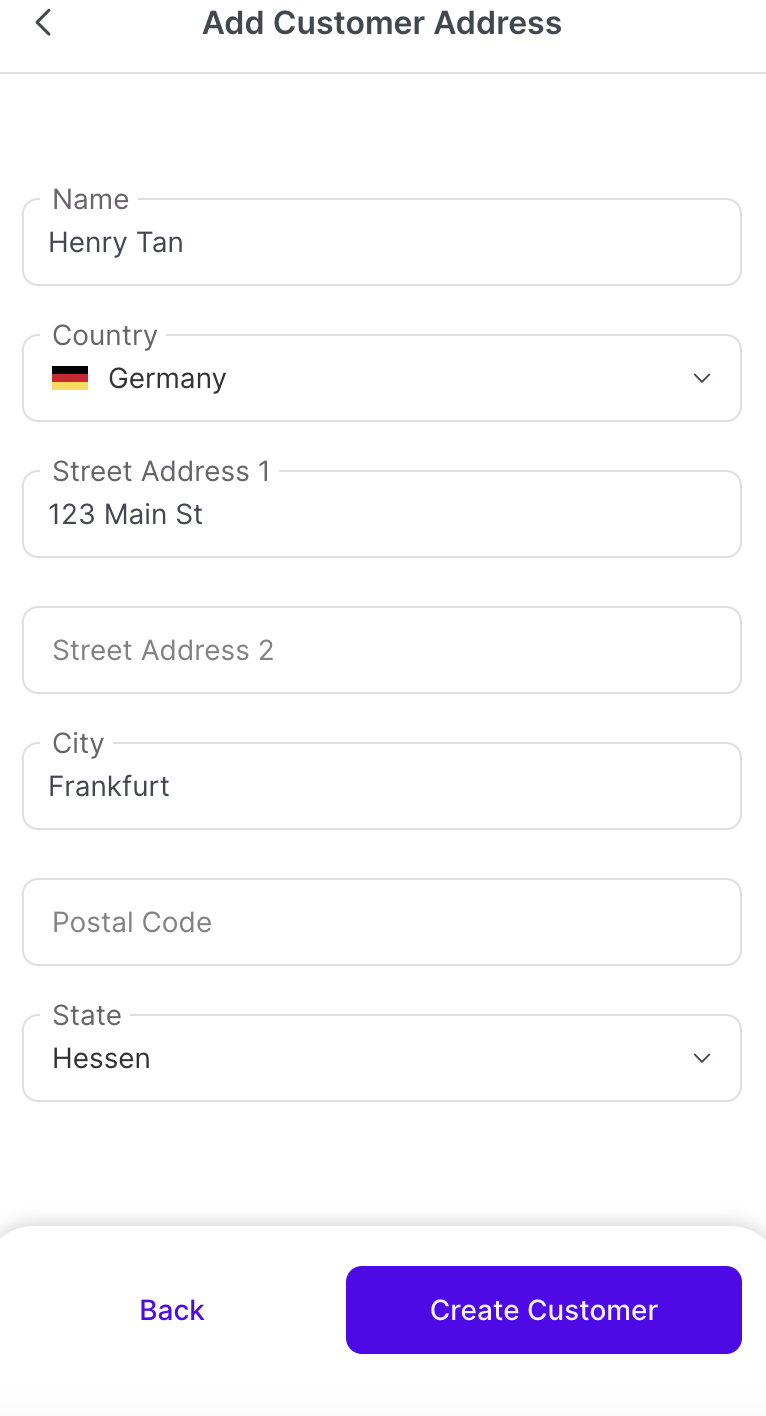Tap the back arrow in the header

(x=43, y=23)
